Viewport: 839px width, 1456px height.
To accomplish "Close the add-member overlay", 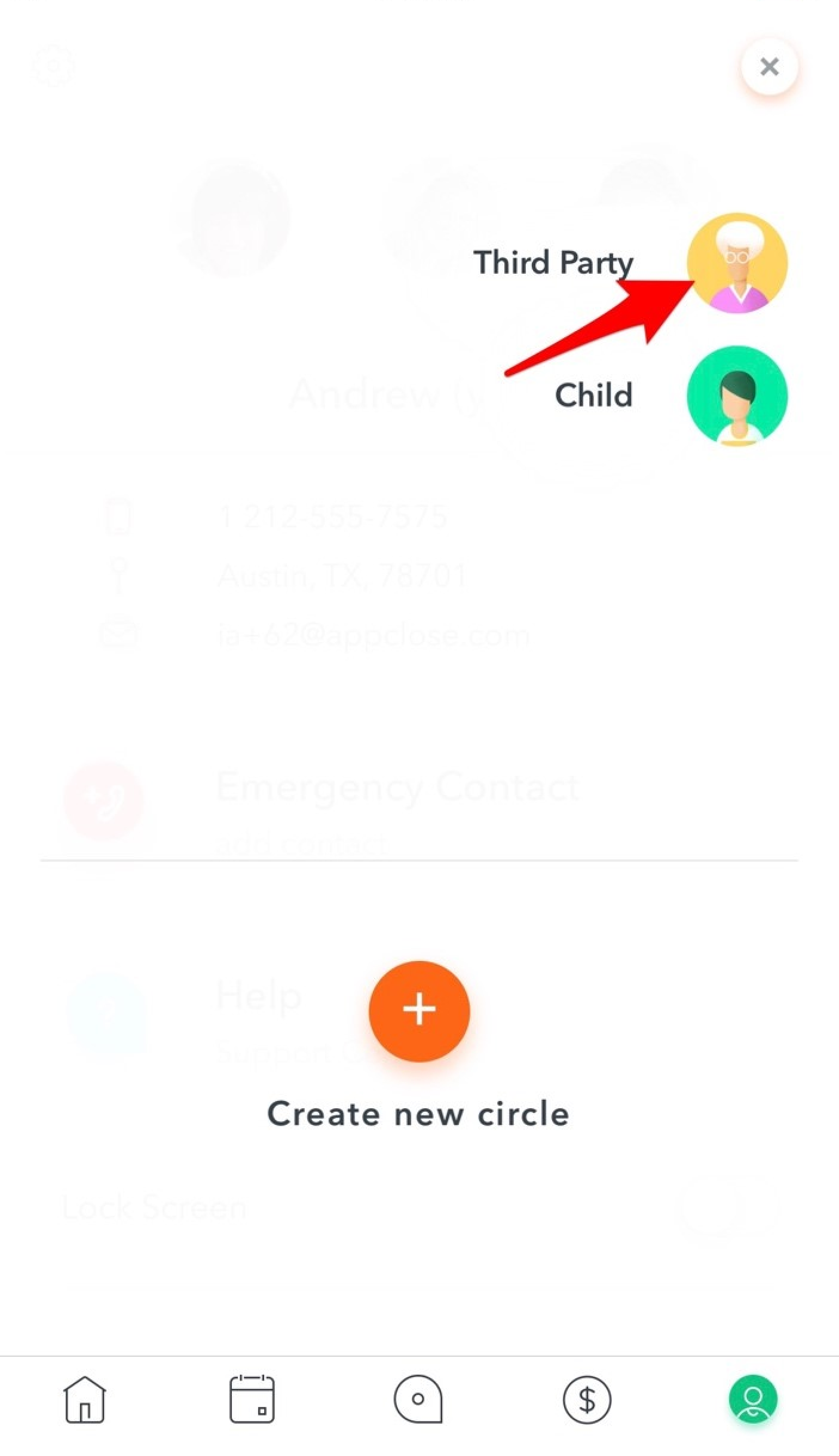I will coord(769,66).
